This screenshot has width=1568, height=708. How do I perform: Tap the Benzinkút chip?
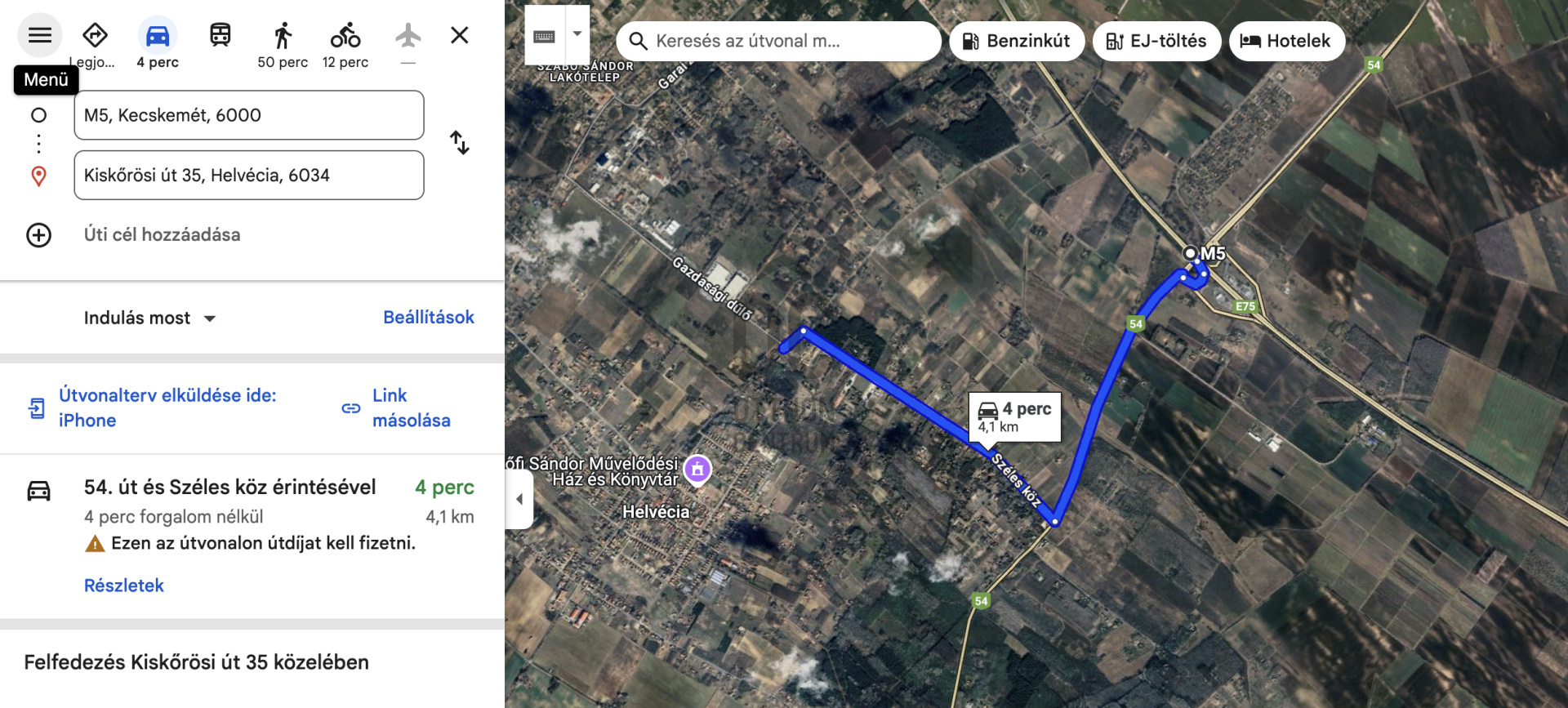point(1016,41)
